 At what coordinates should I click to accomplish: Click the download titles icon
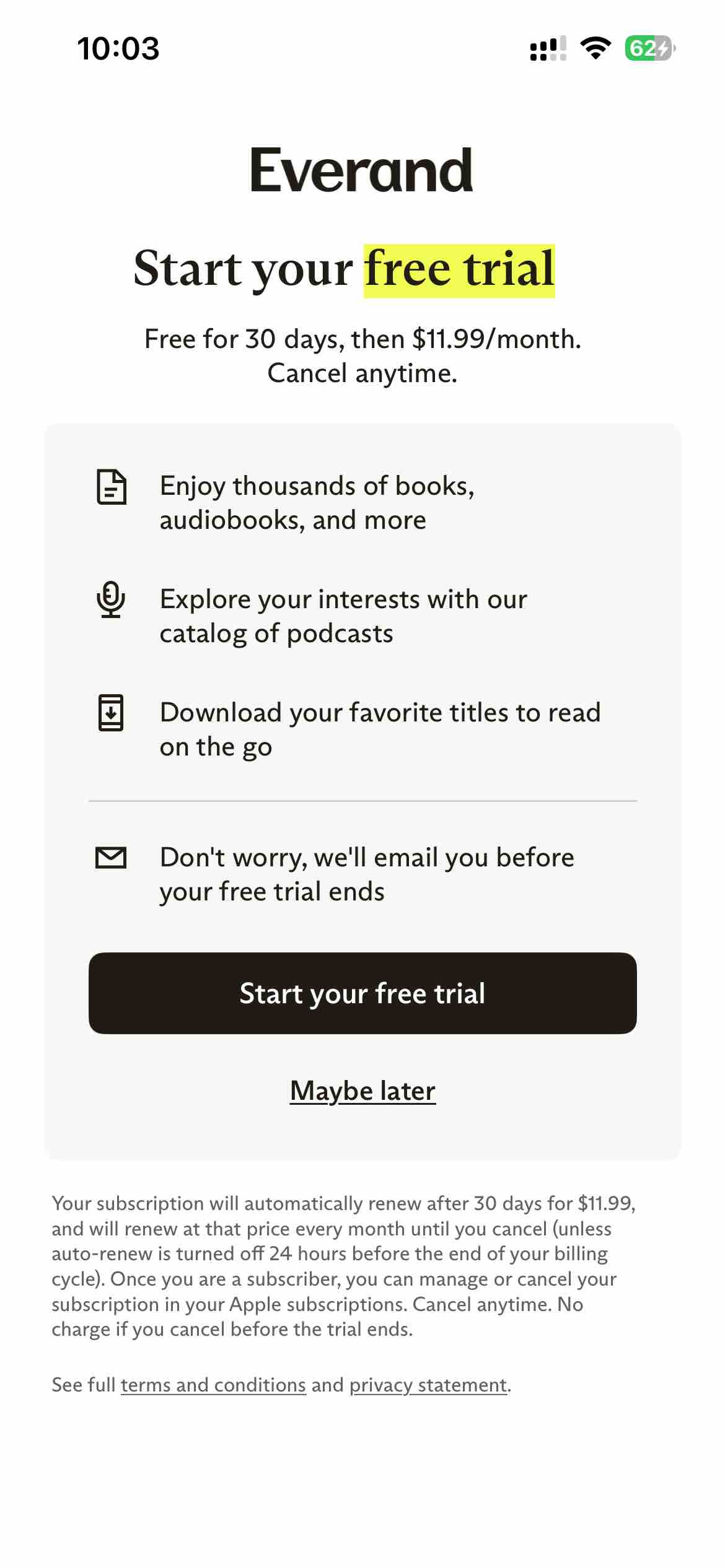[112, 714]
